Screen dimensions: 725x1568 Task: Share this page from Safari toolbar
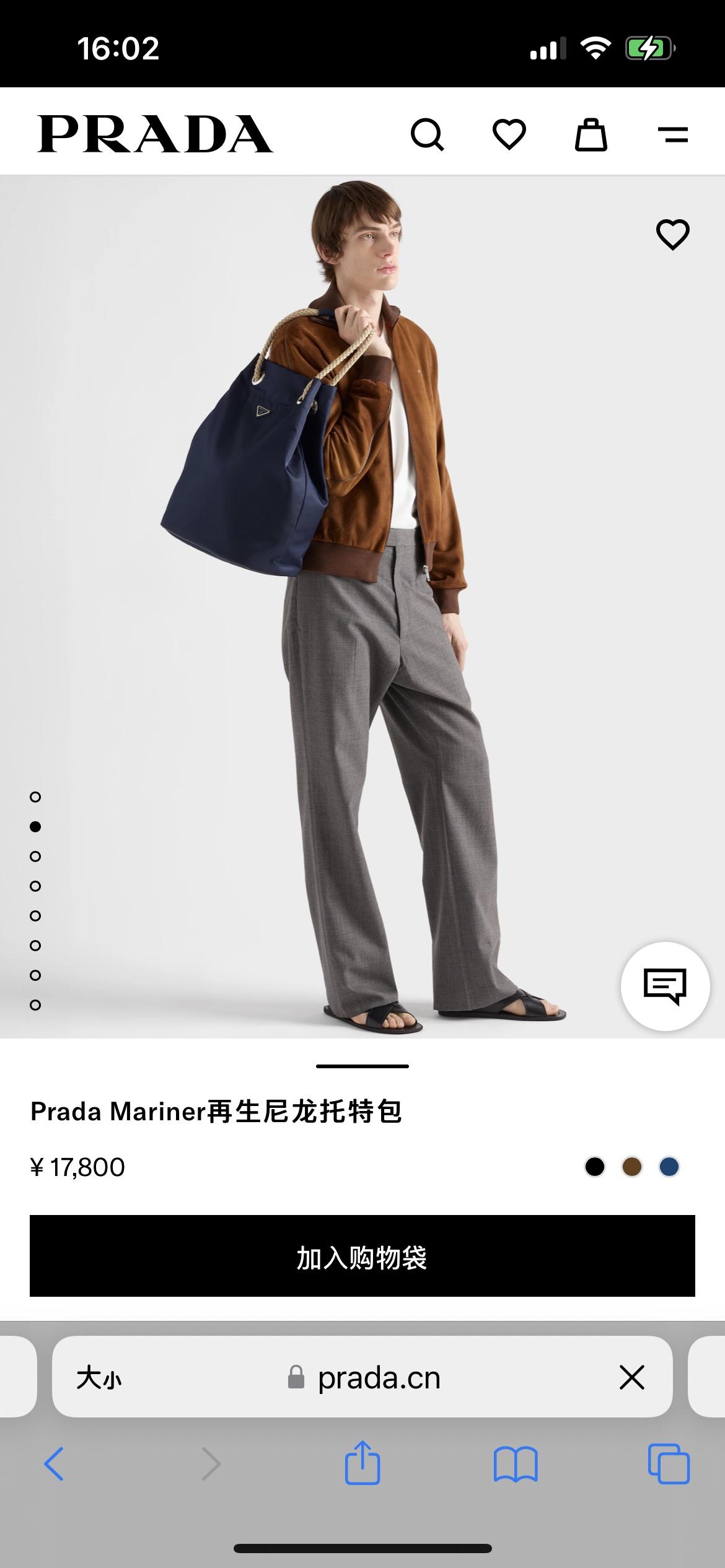tap(362, 1463)
